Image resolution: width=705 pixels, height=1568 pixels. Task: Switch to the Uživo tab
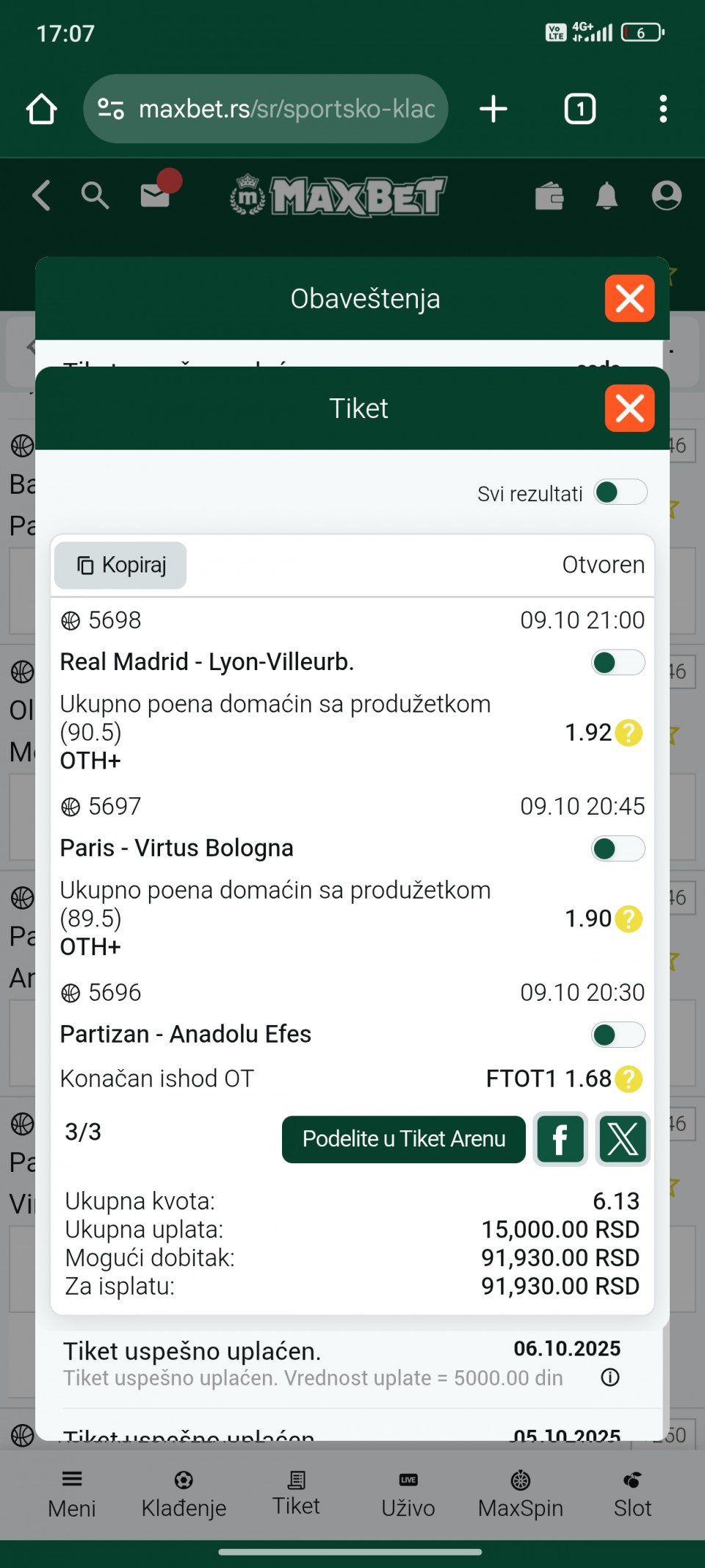click(408, 1495)
